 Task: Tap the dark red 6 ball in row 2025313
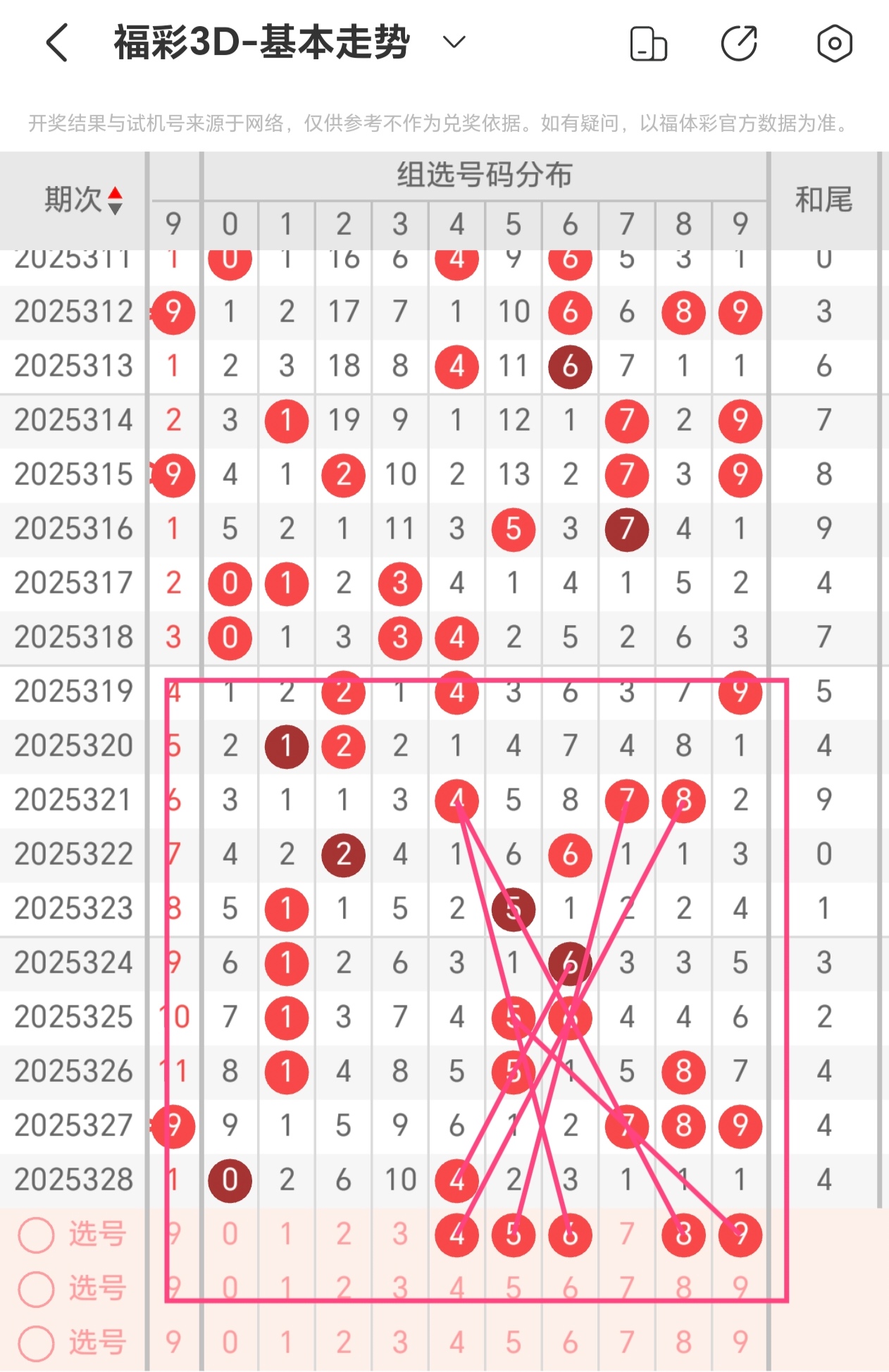pyautogui.click(x=570, y=366)
